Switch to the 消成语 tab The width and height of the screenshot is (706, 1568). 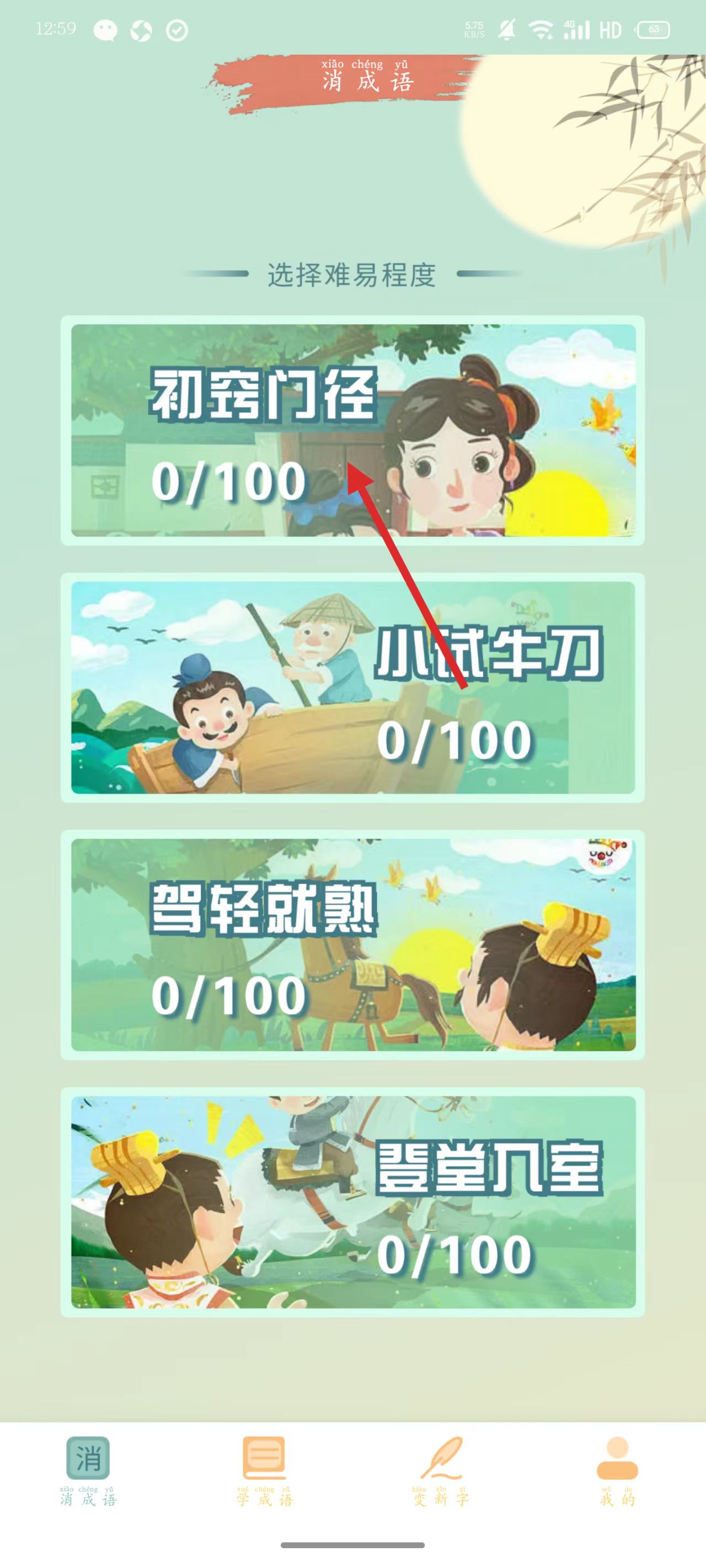pyautogui.click(x=88, y=1470)
